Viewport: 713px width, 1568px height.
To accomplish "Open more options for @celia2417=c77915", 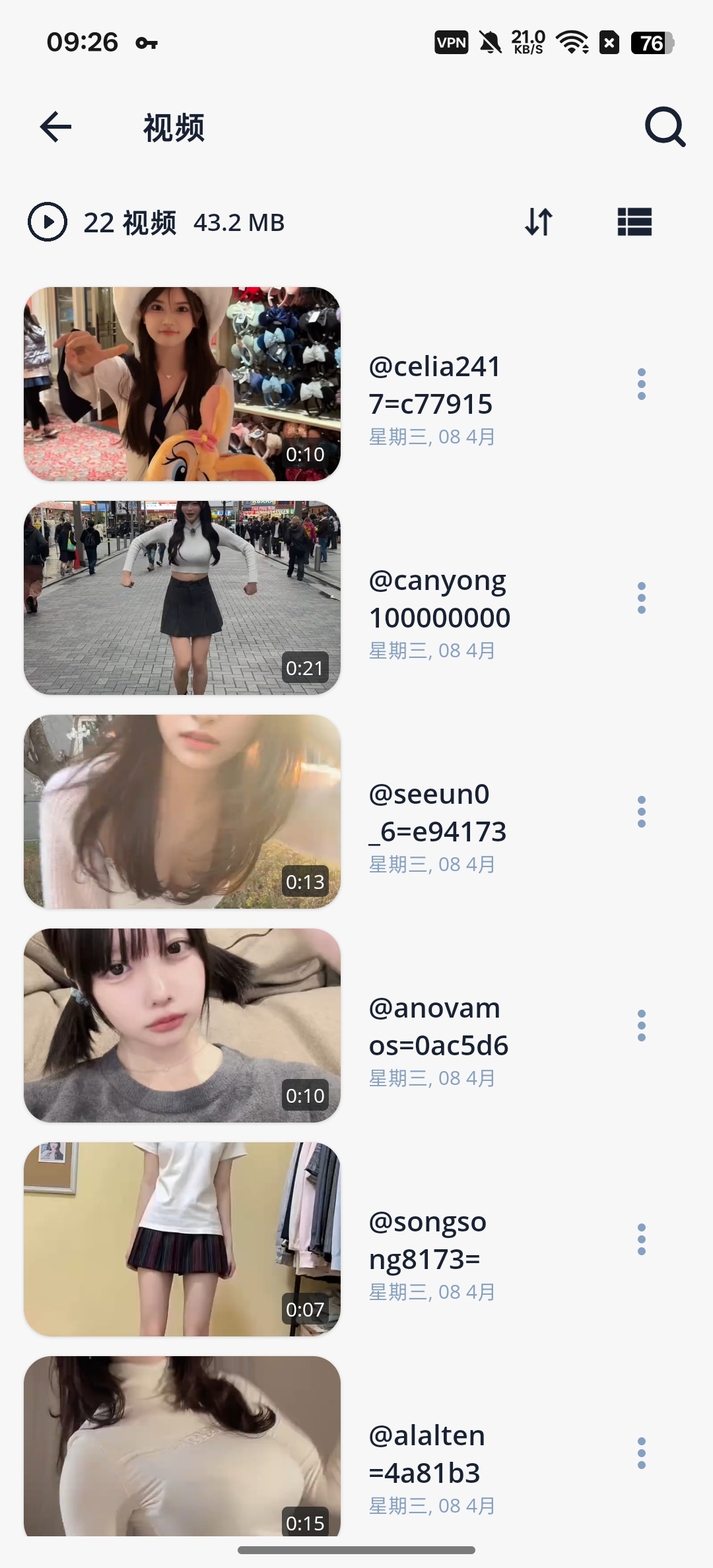I will pos(641,384).
